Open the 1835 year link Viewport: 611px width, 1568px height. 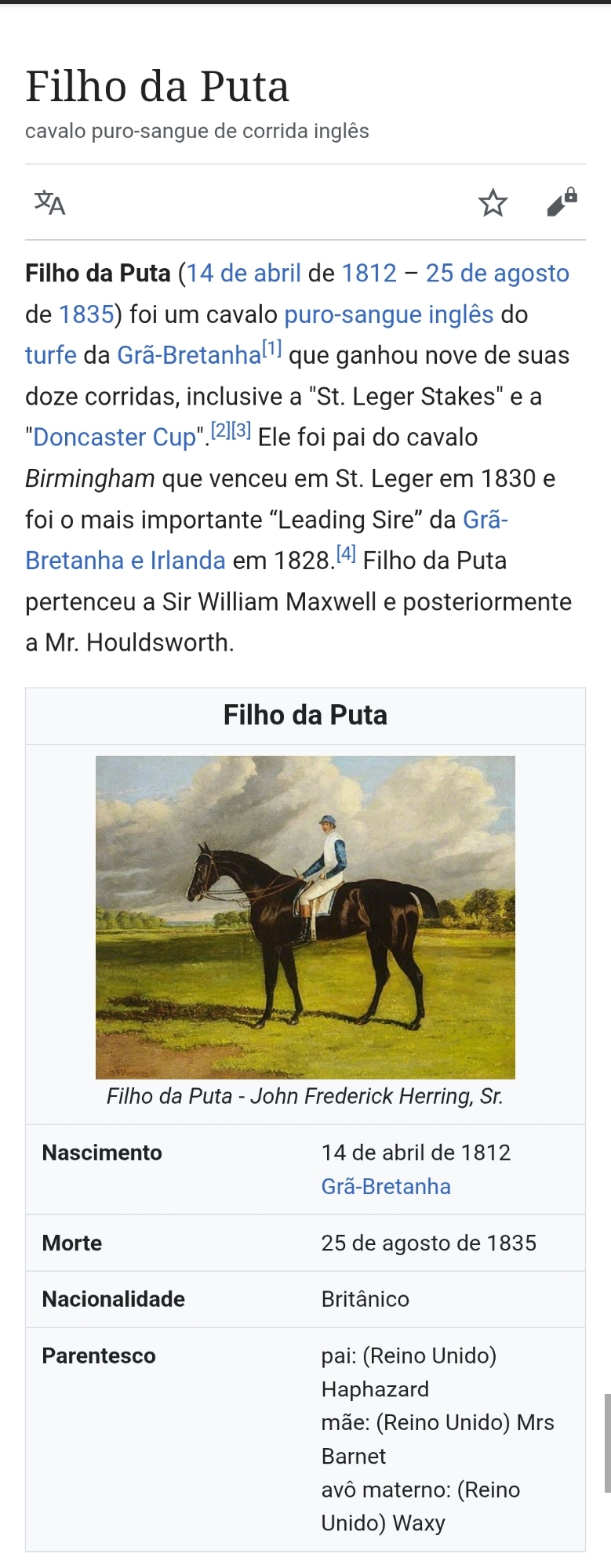coord(87,314)
